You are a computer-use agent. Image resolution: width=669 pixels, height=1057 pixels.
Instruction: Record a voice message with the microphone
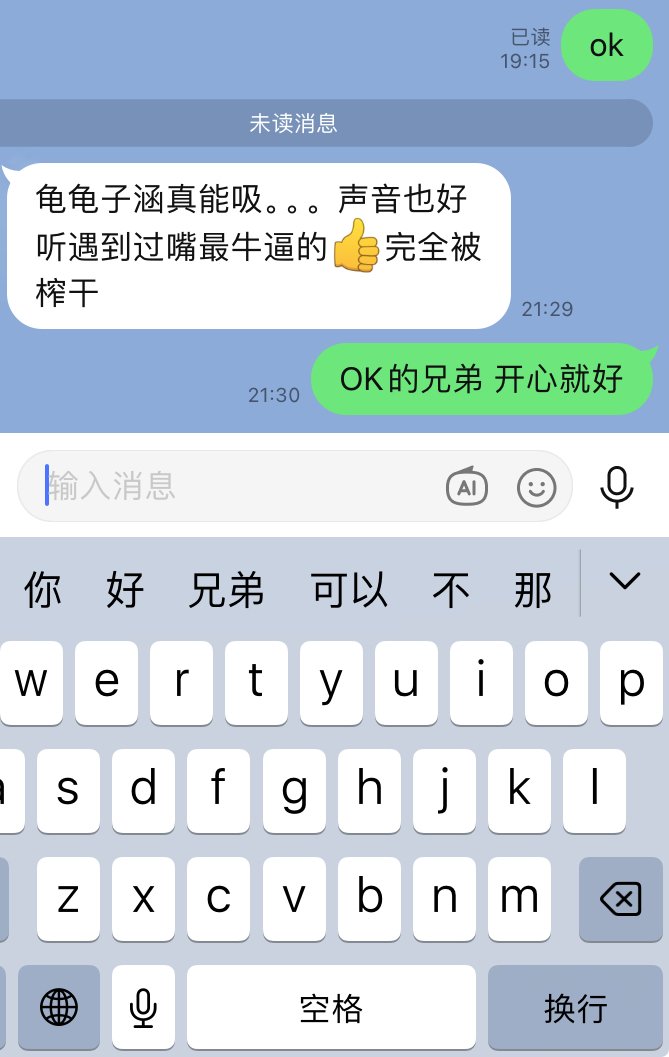point(616,487)
